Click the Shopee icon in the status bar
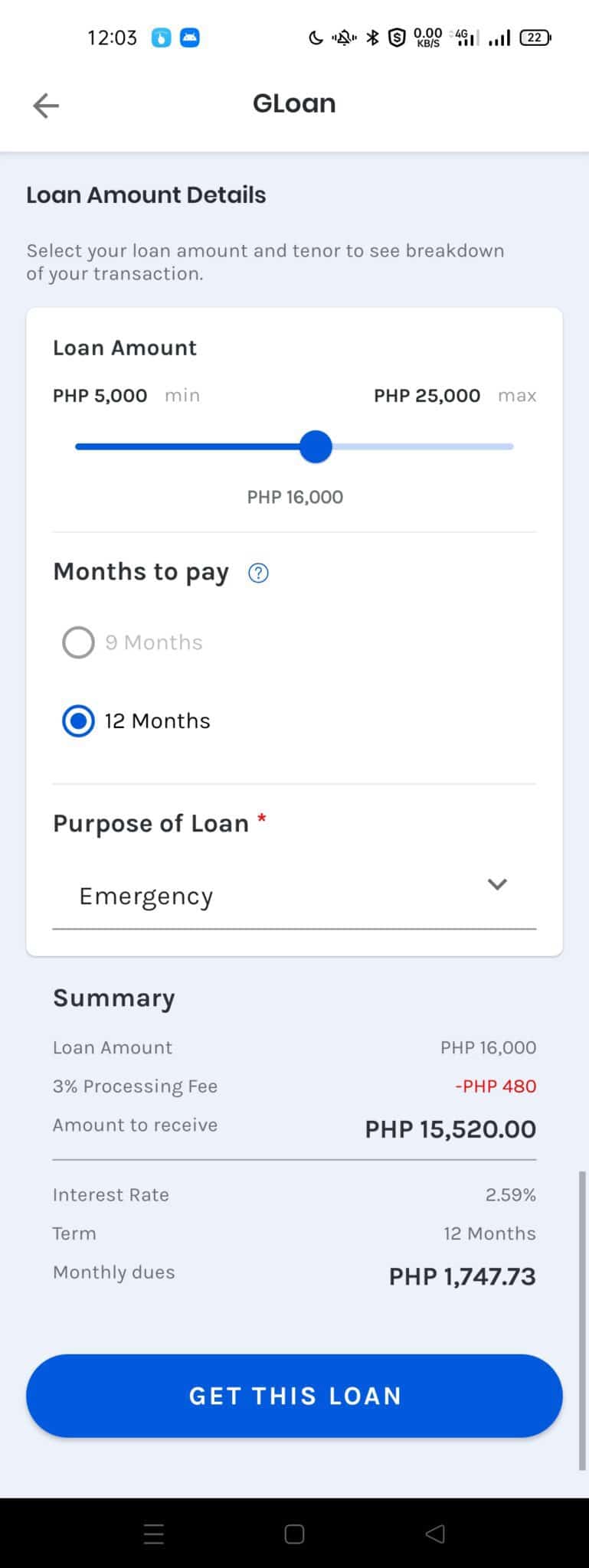The height and width of the screenshot is (1568, 589). coord(395,37)
